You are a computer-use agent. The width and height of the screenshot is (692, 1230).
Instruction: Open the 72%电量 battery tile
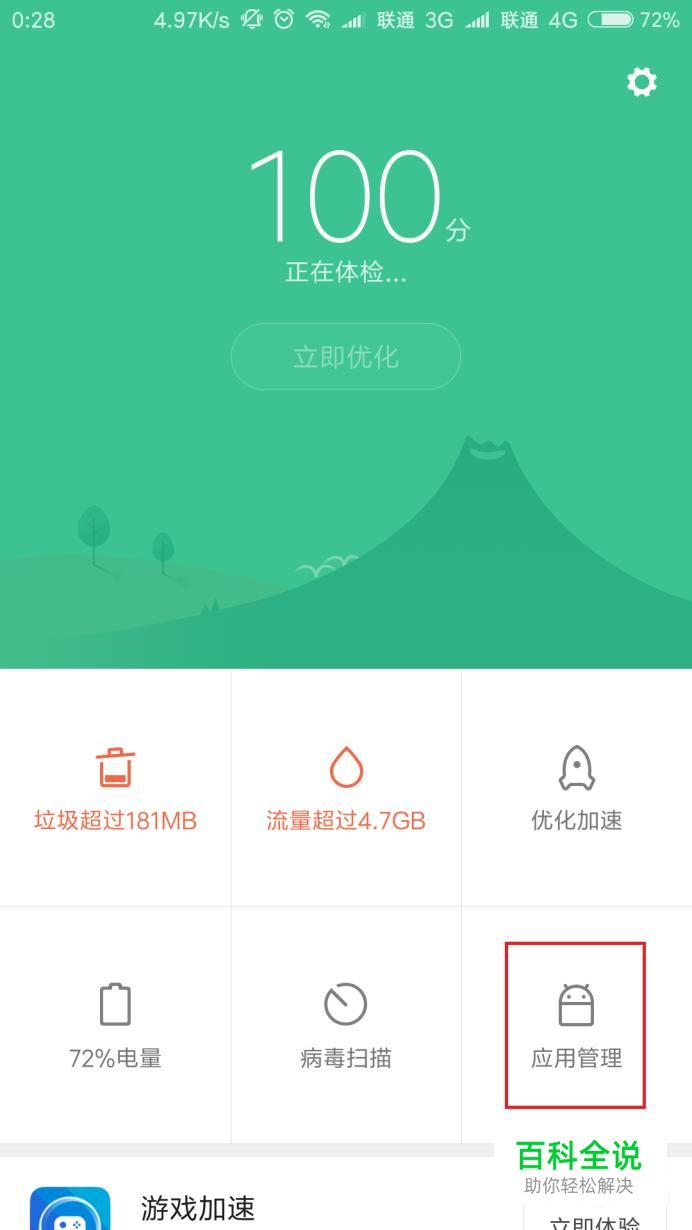tap(115, 1025)
